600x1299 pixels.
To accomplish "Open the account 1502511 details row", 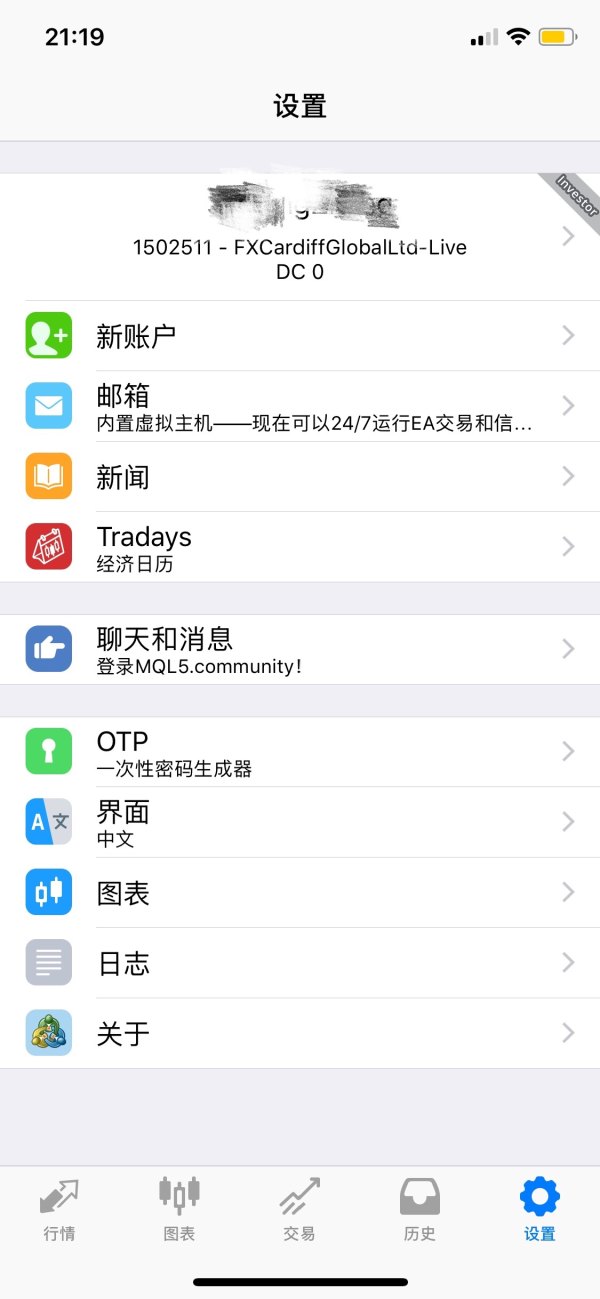I will pyautogui.click(x=300, y=237).
